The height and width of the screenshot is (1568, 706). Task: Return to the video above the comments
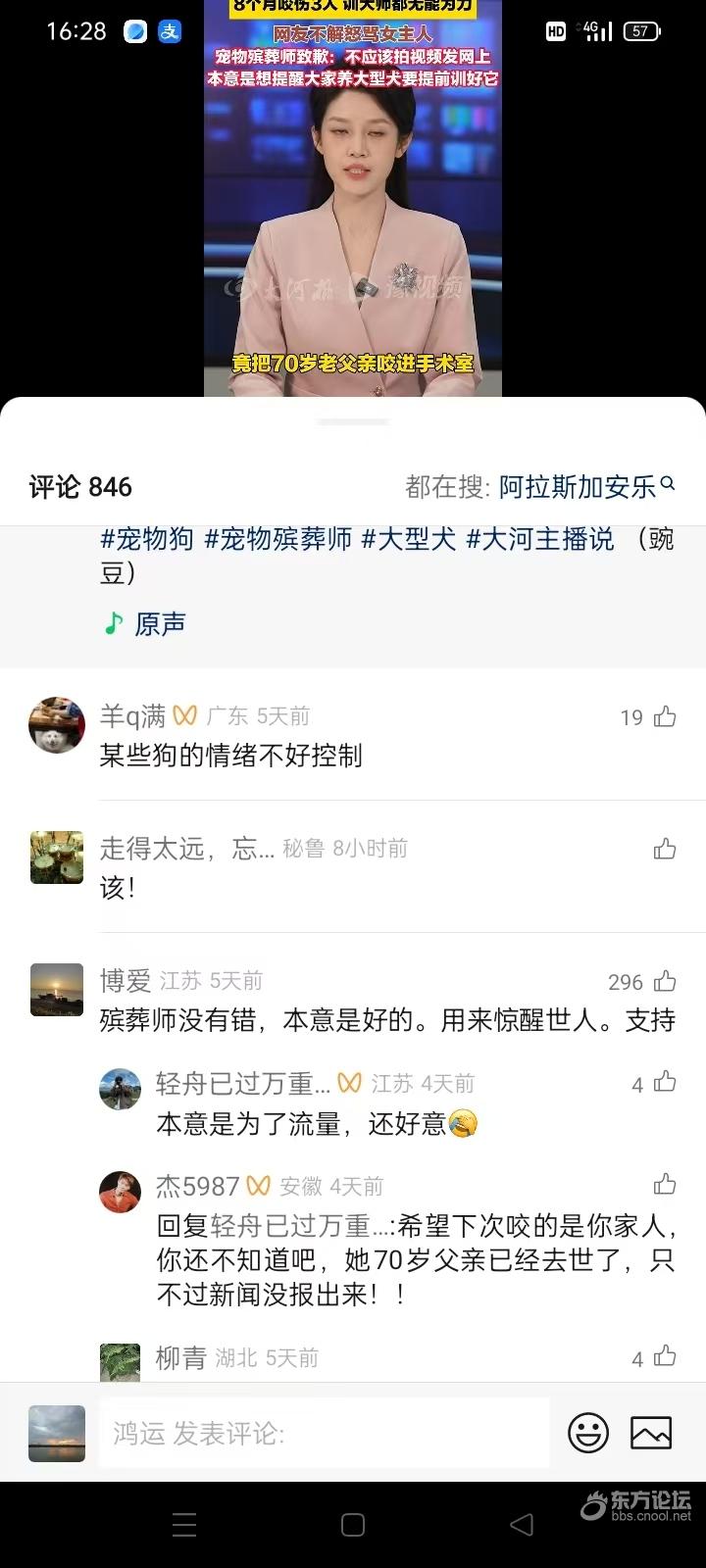click(353, 196)
